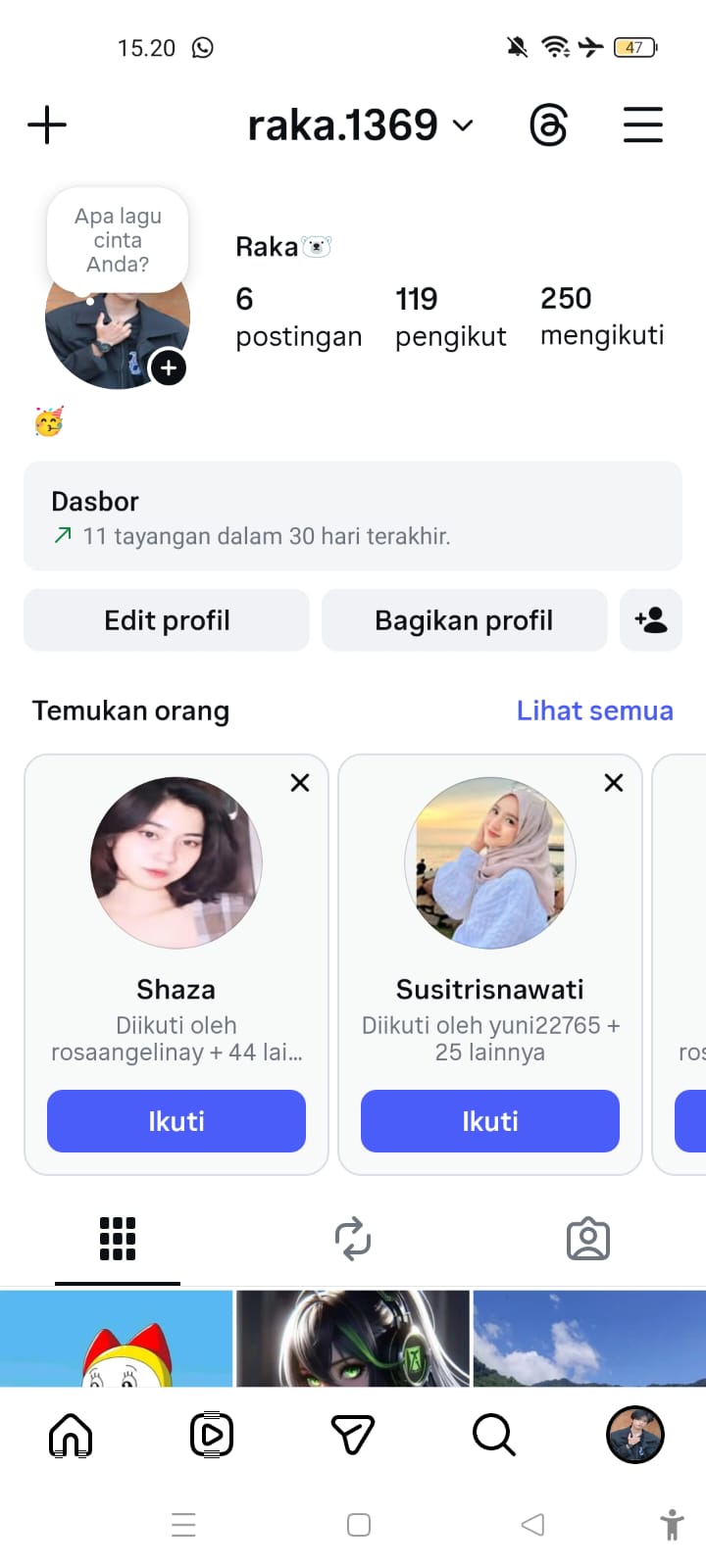Open the Lihat semua link
The width and height of the screenshot is (706, 1568).
tap(594, 710)
